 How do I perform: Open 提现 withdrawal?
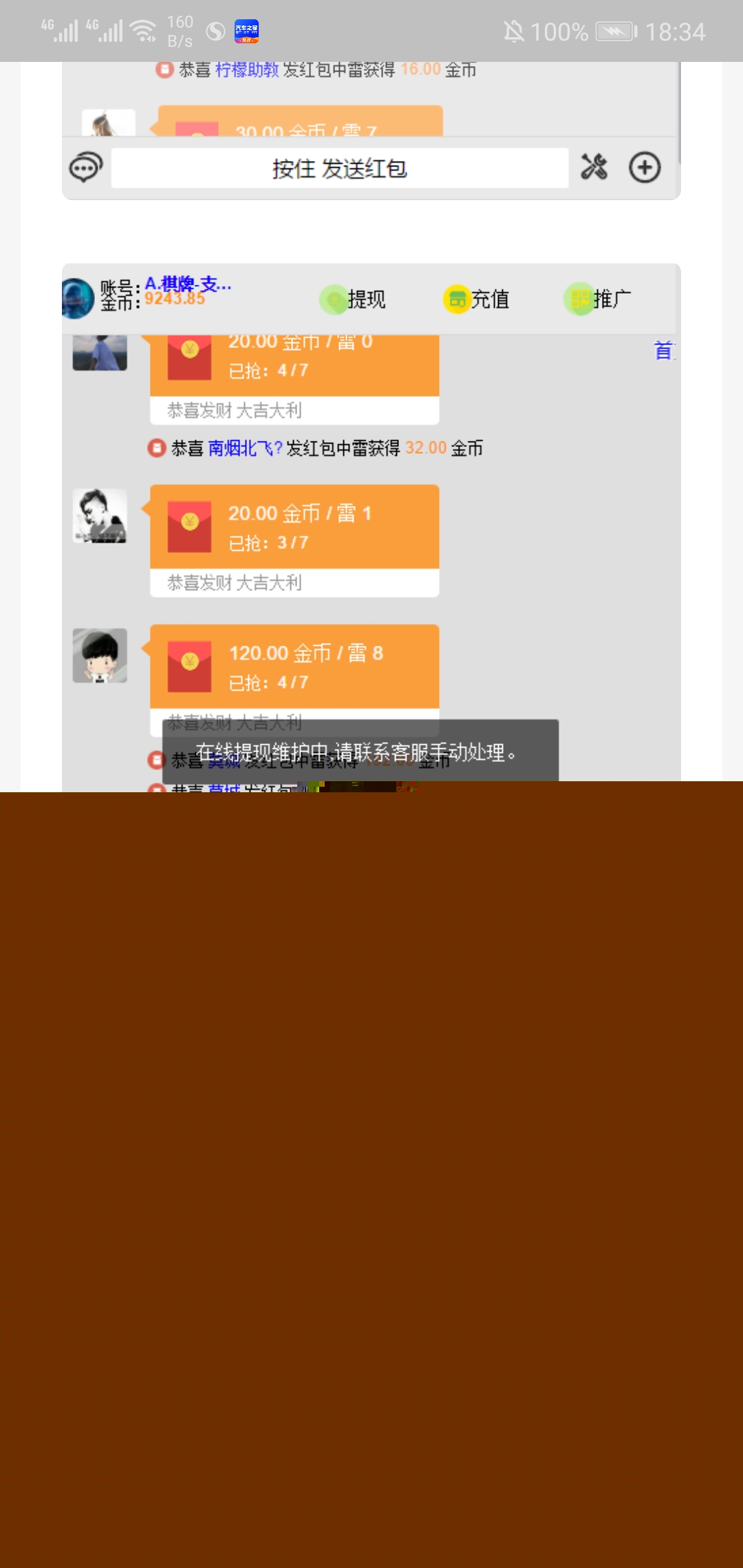(354, 299)
